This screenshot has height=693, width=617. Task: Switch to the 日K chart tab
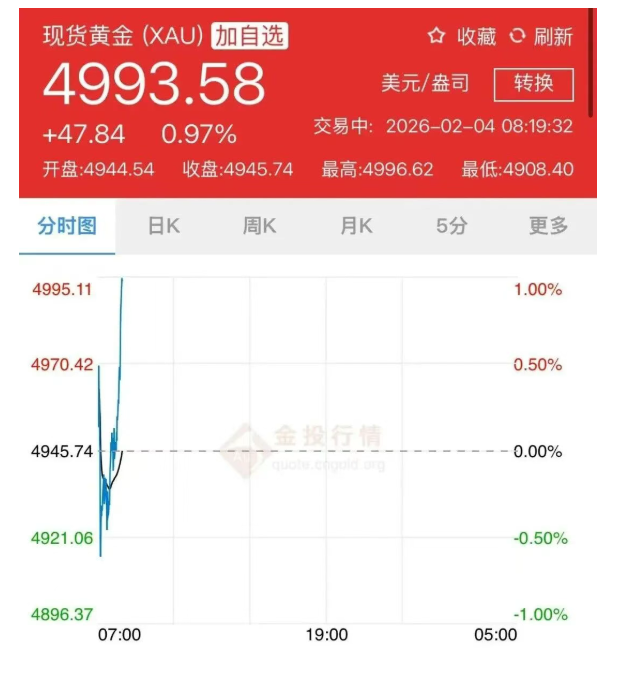(163, 226)
